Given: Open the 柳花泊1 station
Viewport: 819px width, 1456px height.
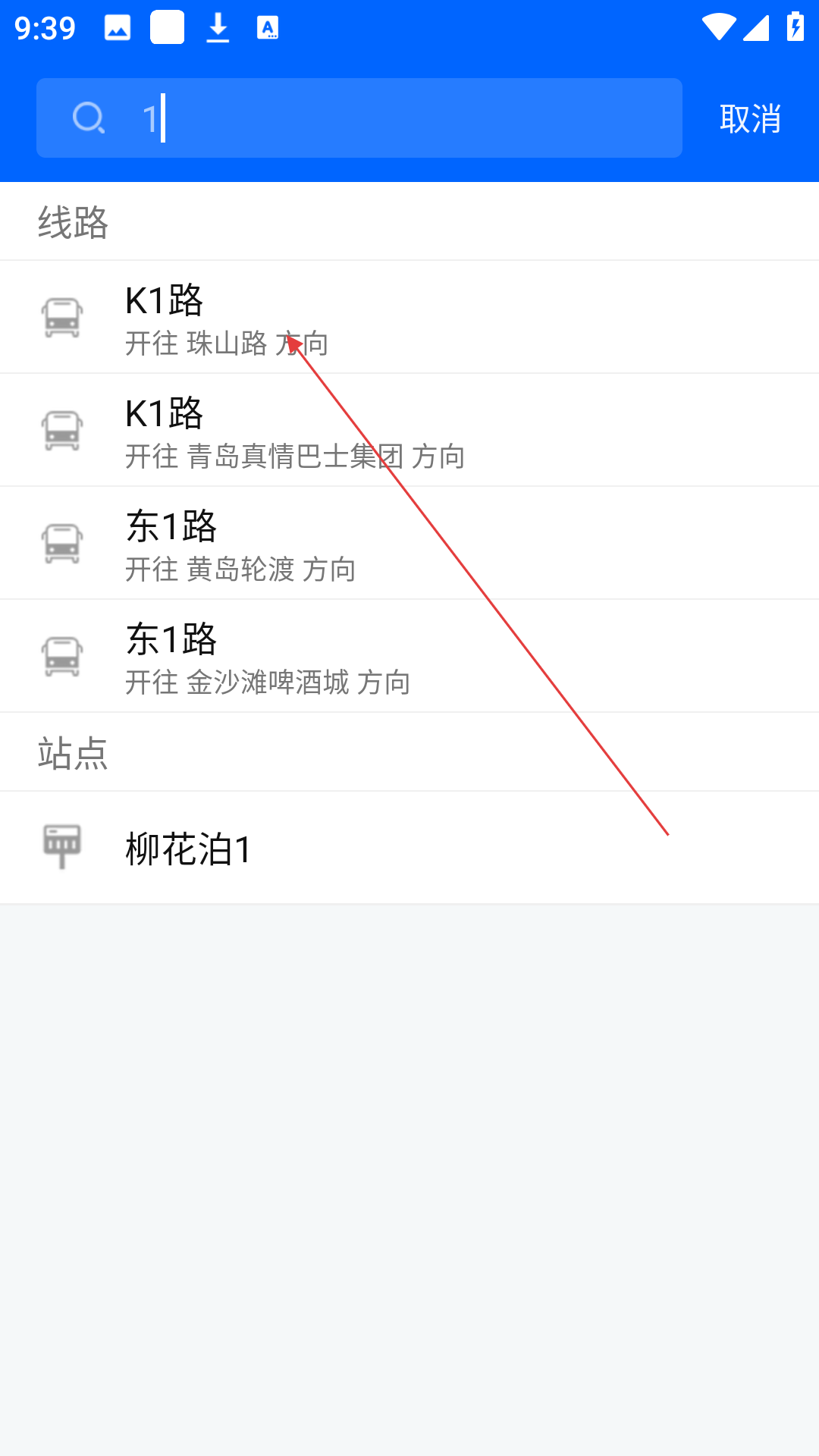Looking at the screenshot, I should pos(409,848).
